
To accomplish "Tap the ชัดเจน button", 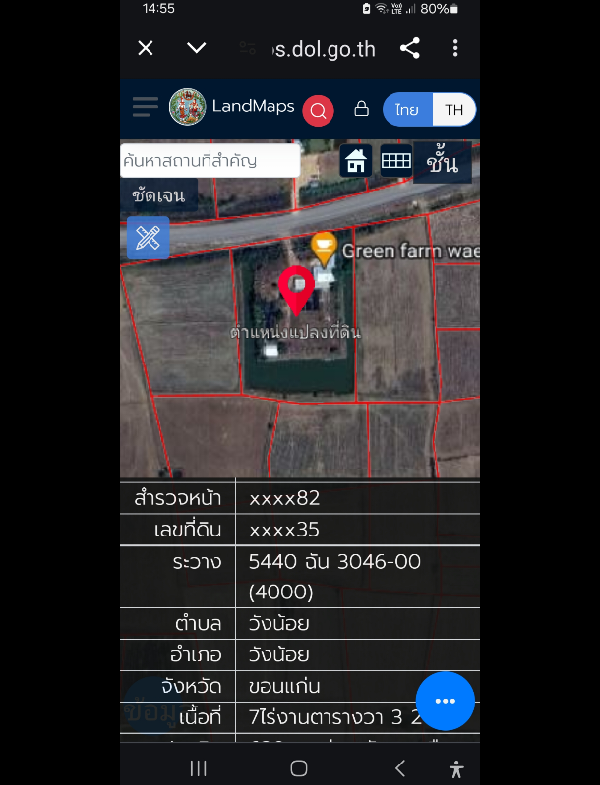I will coord(158,196).
